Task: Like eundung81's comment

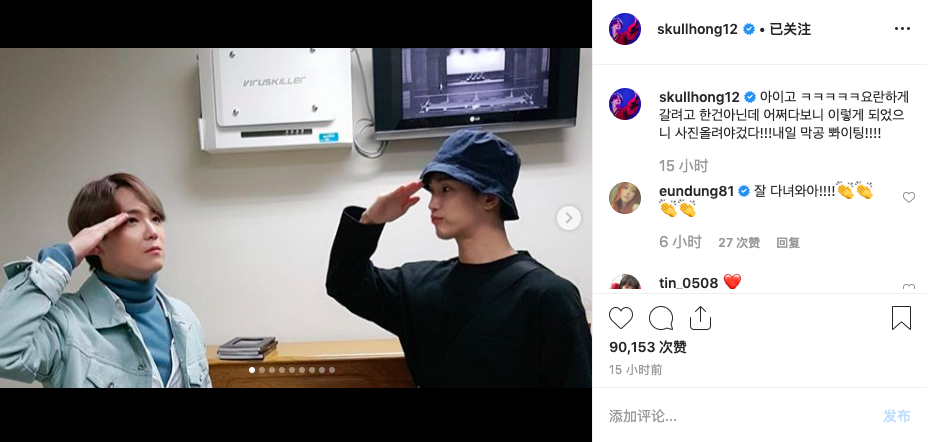Action: coord(908,198)
